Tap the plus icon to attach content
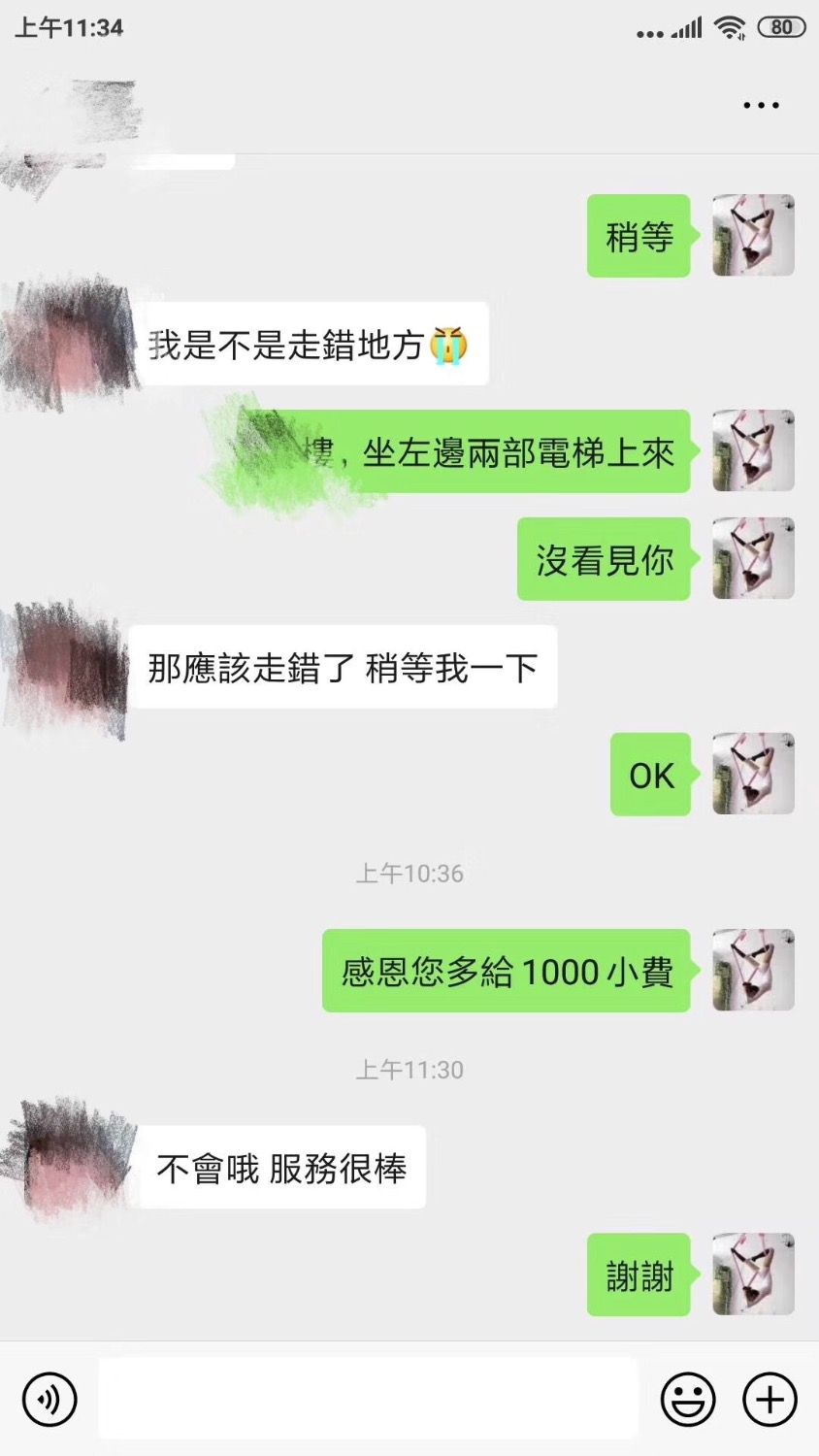 [x=768, y=1399]
